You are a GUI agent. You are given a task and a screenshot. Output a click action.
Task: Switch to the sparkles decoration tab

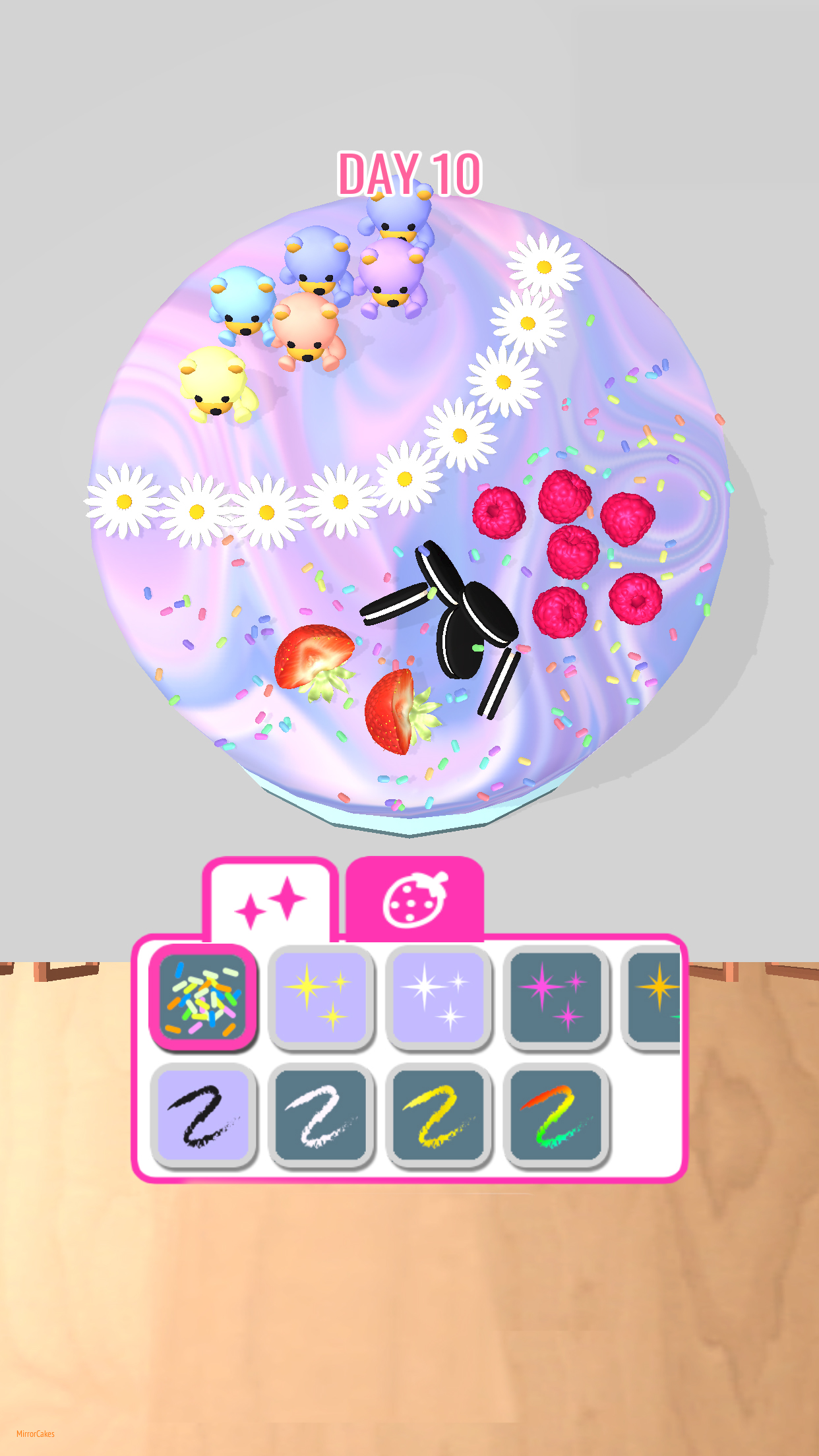270,901
